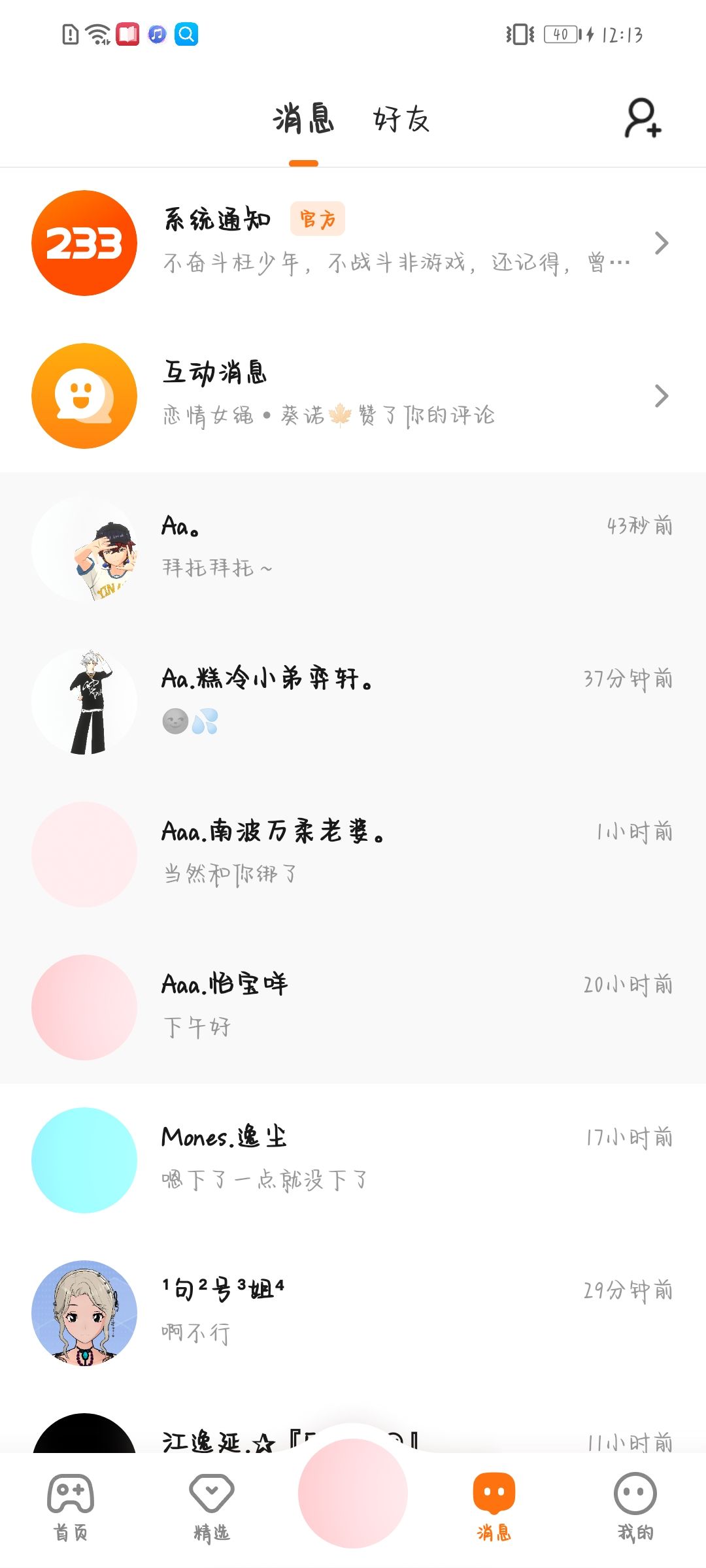Open the chat with Aaa.怡宝咩
This screenshot has height=1568, width=706.
pyautogui.click(x=353, y=1006)
